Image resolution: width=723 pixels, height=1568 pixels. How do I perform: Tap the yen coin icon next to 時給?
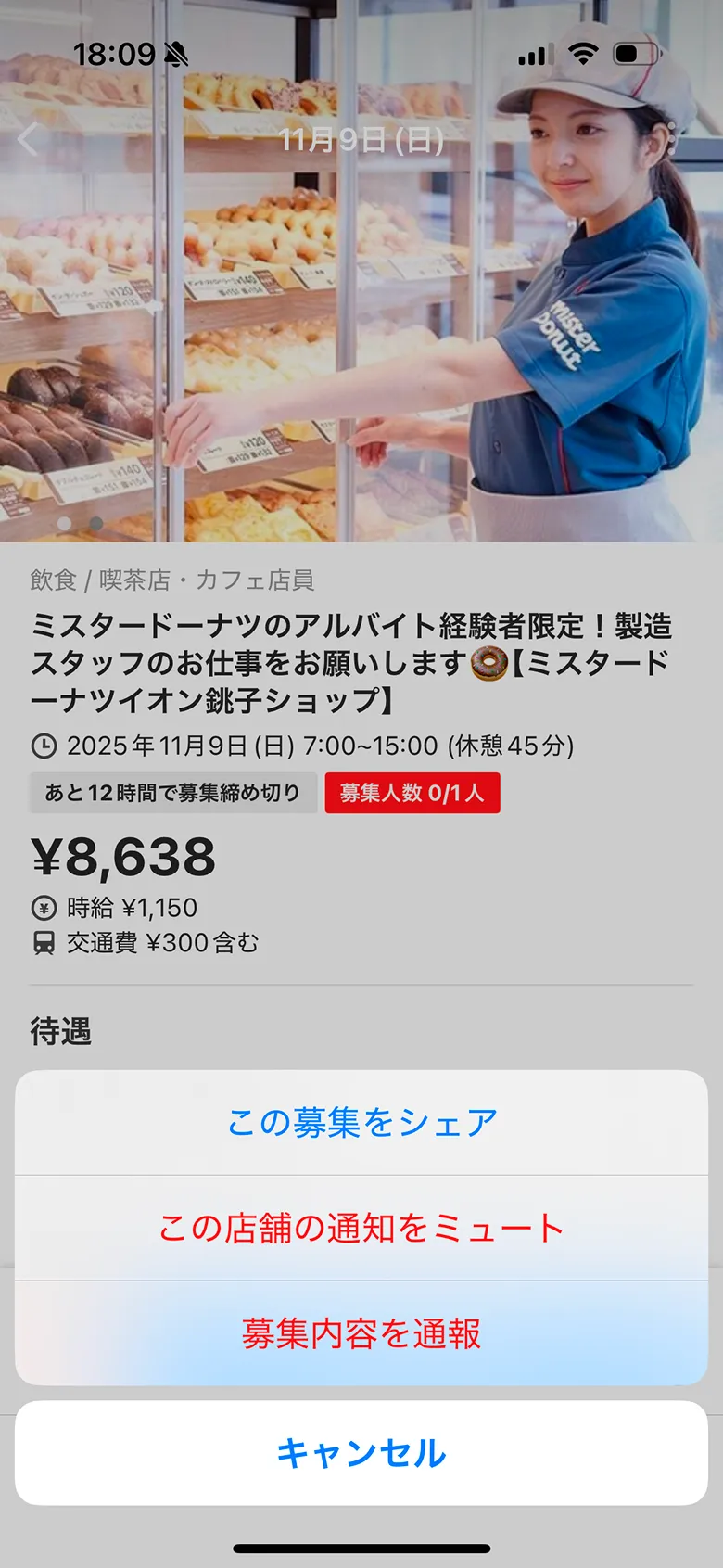44,909
